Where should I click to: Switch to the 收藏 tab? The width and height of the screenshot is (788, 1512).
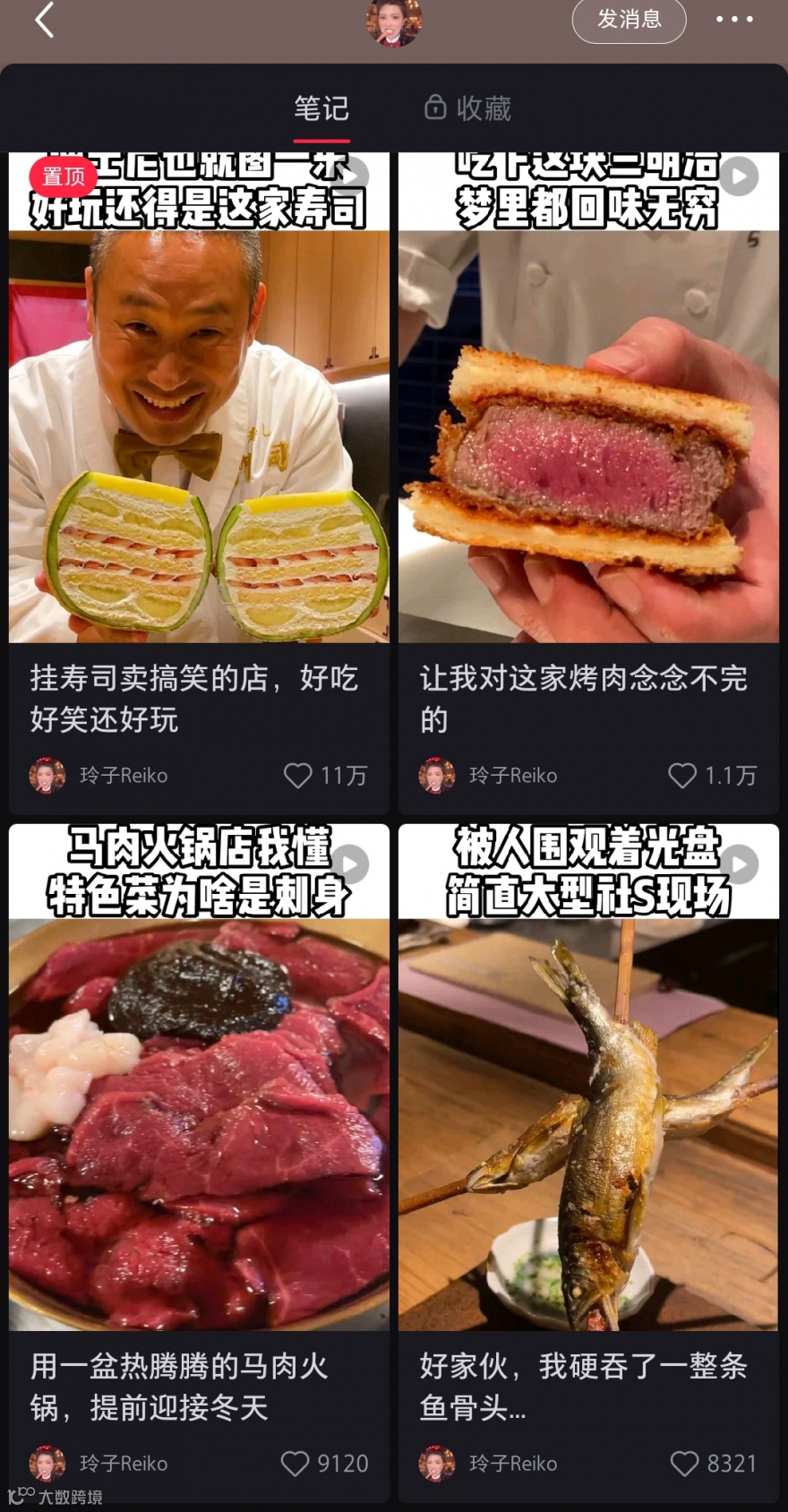(x=467, y=109)
